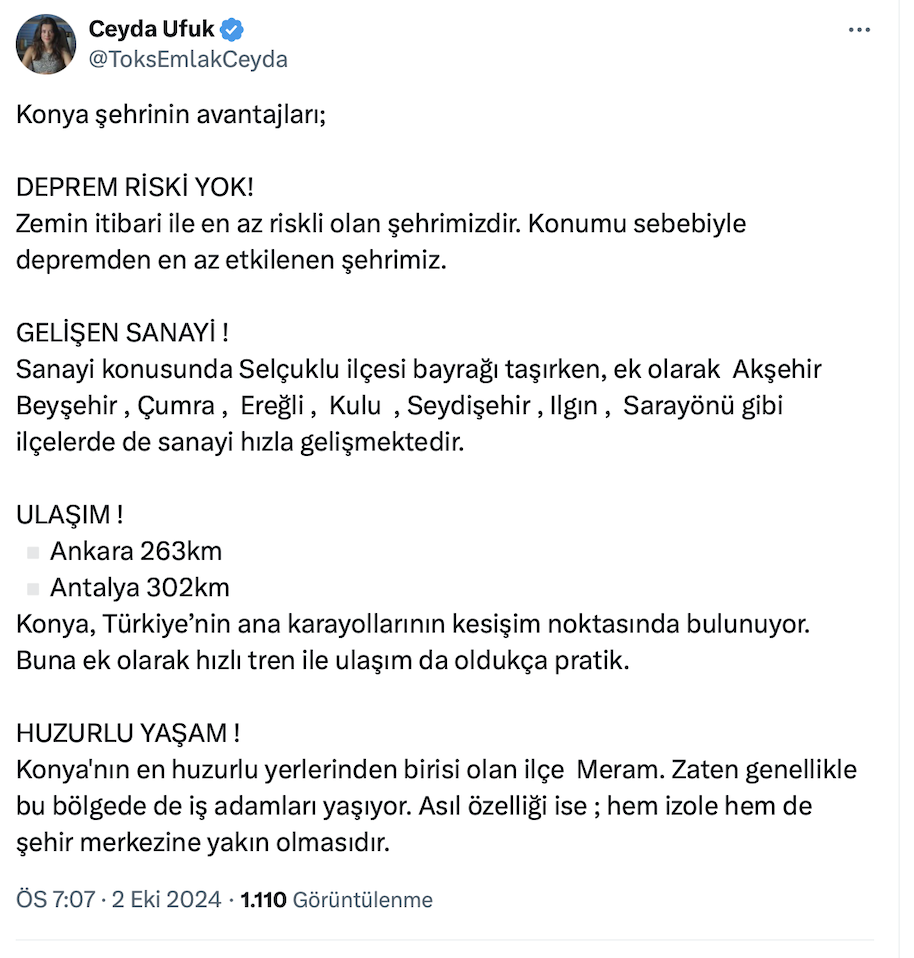The image size is (914, 958).
Task: Open the Ceyda Ufuk display name
Action: pos(152,29)
